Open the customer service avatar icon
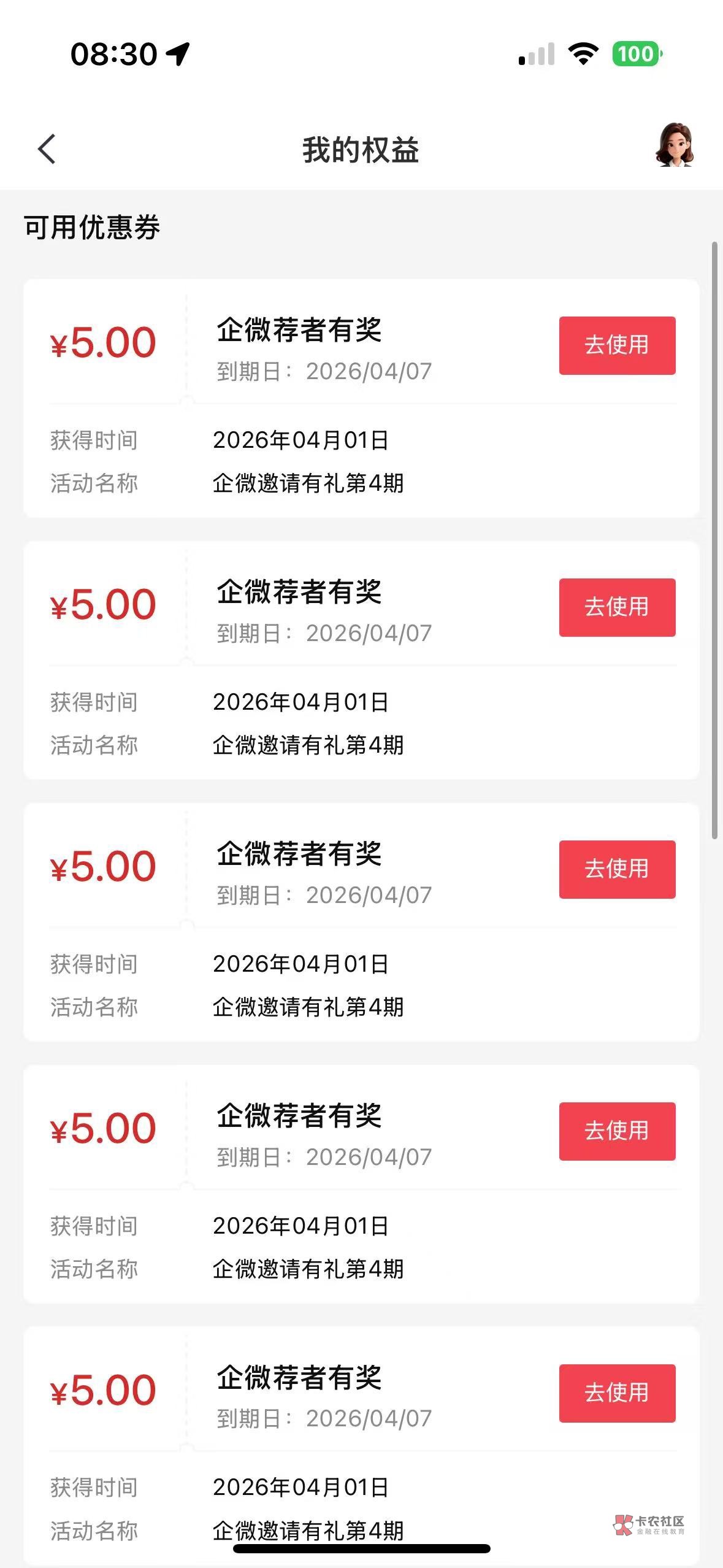Viewport: 723px width, 1568px height. 675,145
